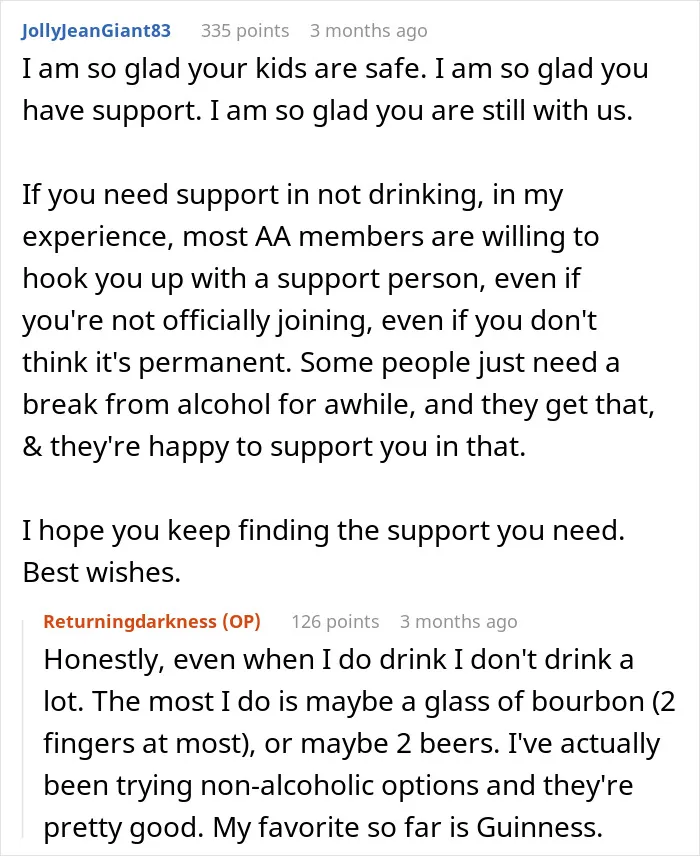Open Returningdarkness (OP) user profile
Image resolution: width=700 pixels, height=856 pixels.
[152, 621]
